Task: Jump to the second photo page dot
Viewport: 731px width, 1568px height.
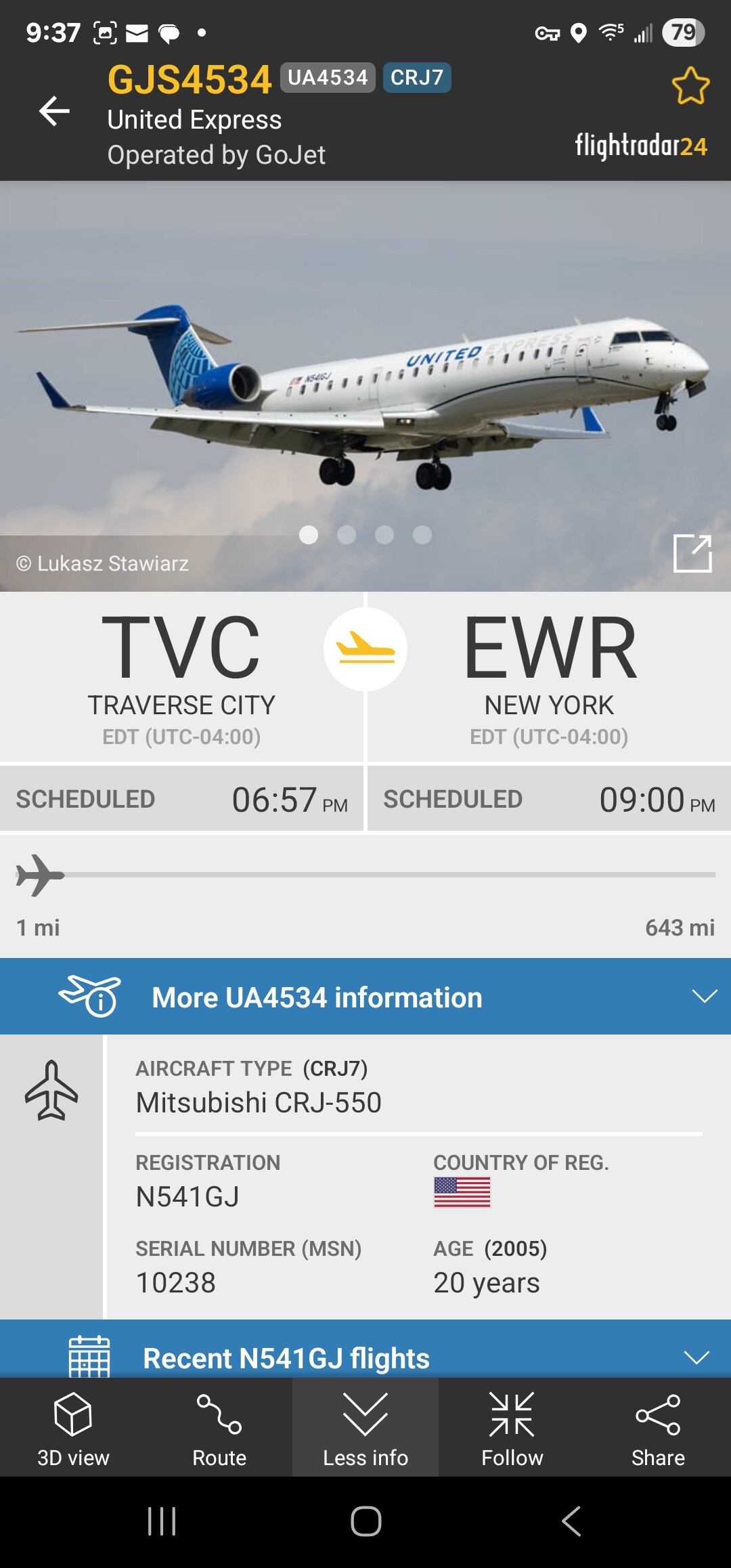Action: pos(347,535)
